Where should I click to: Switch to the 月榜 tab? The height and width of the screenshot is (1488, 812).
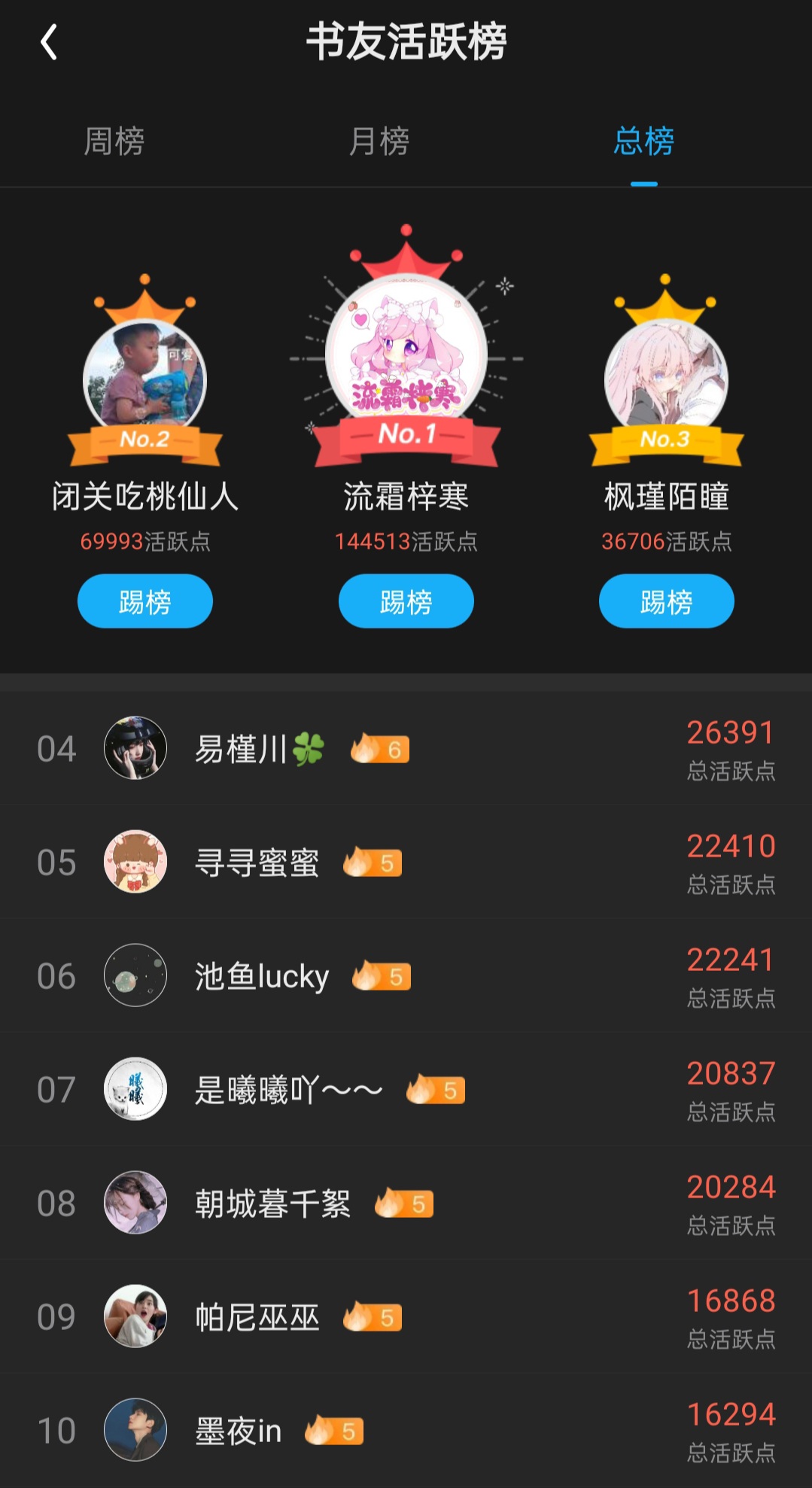tap(379, 141)
